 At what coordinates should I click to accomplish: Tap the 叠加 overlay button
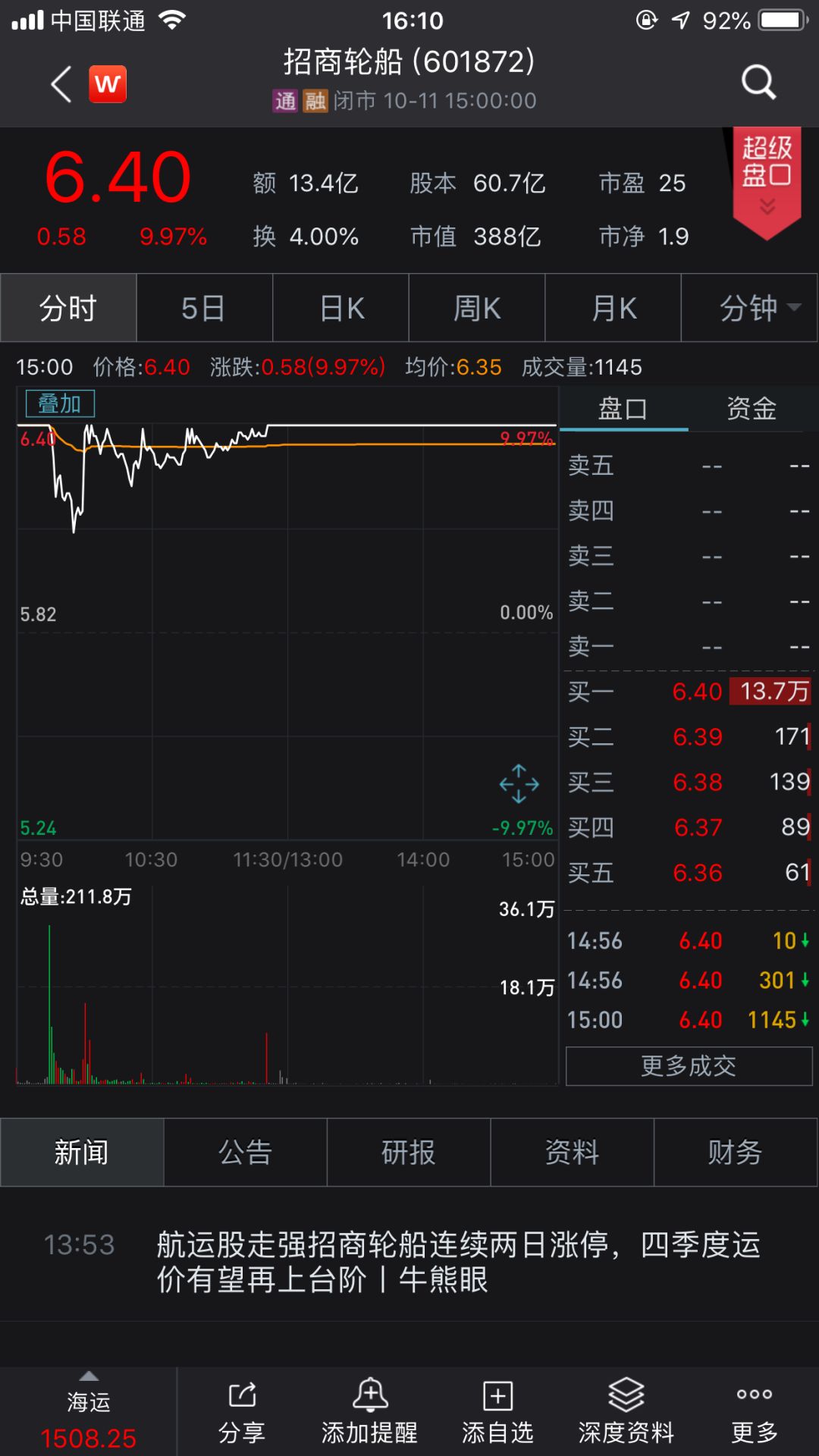60,404
